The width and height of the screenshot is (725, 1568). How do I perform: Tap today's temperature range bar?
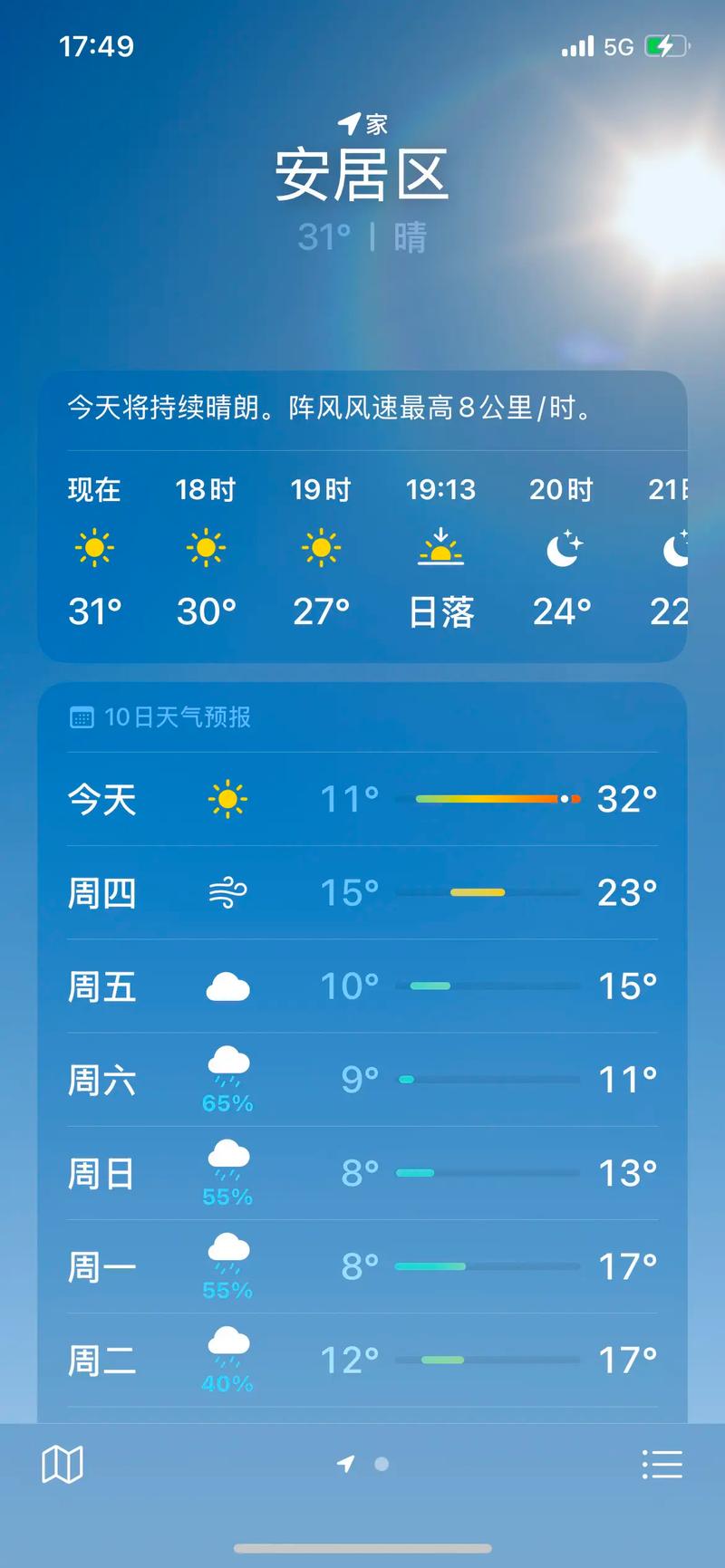click(494, 799)
